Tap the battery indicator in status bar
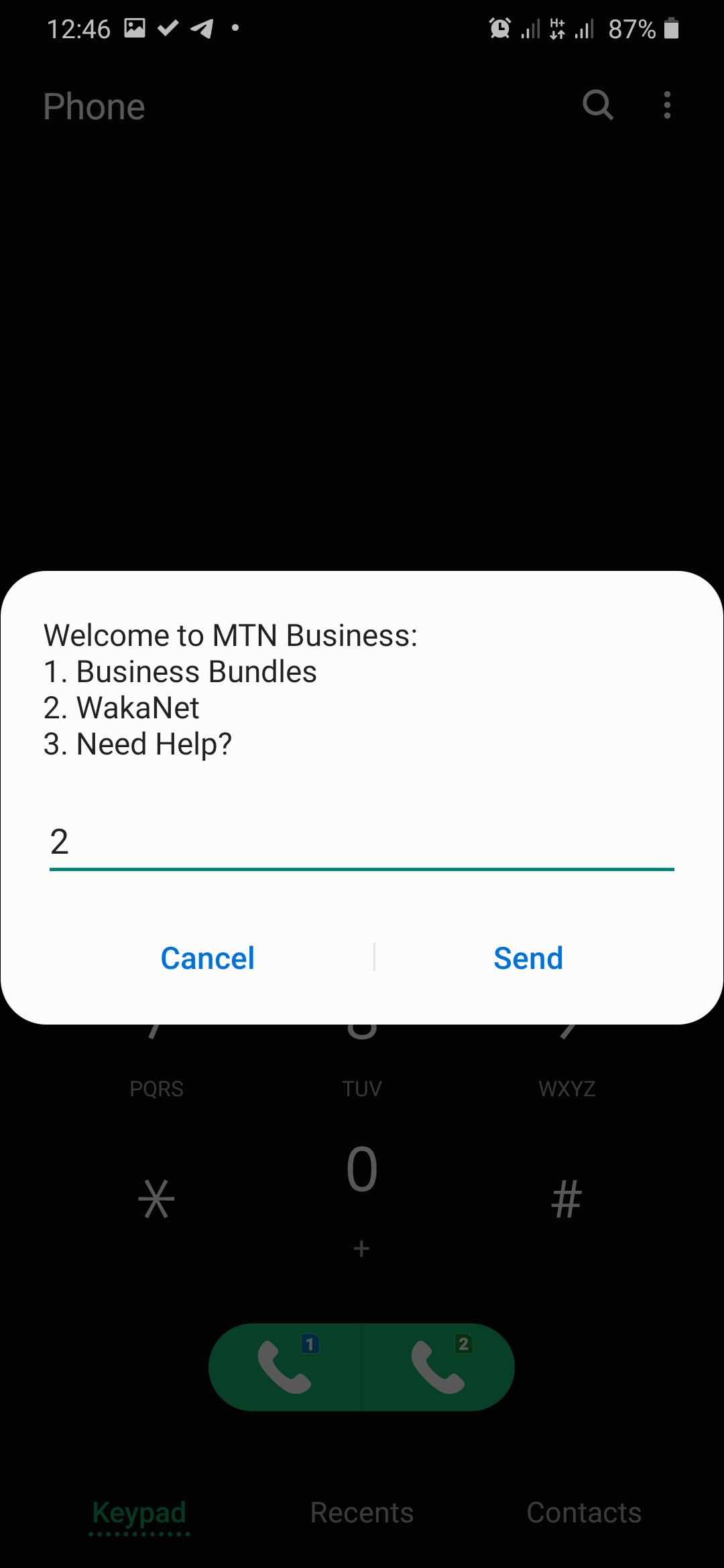The height and width of the screenshot is (1568, 724). [x=672, y=28]
